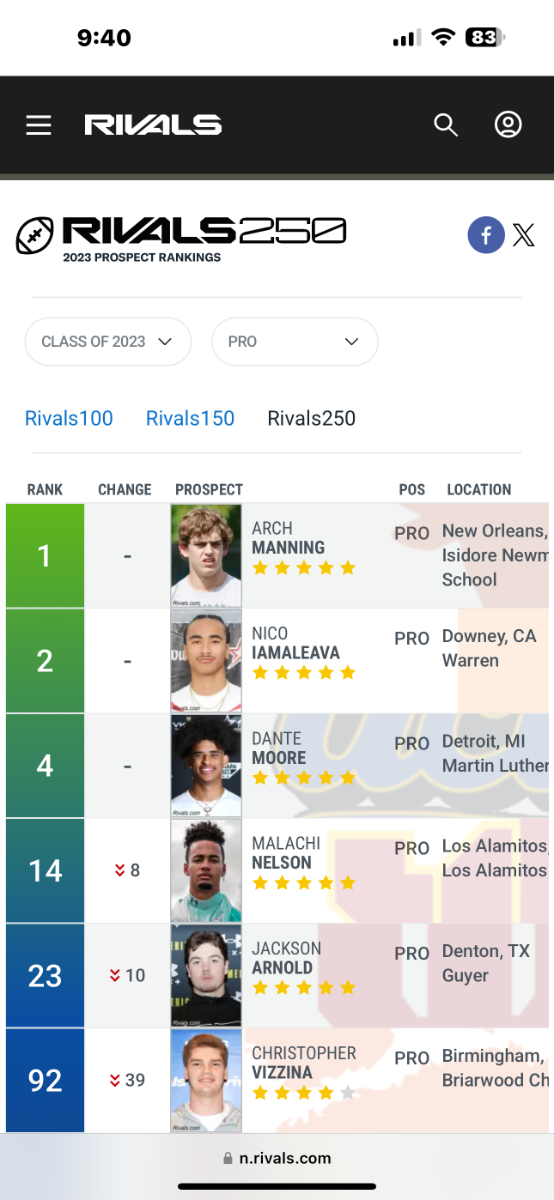Tap the n.rivals.com address bar
This screenshot has width=554, height=1200.
(x=277, y=1158)
